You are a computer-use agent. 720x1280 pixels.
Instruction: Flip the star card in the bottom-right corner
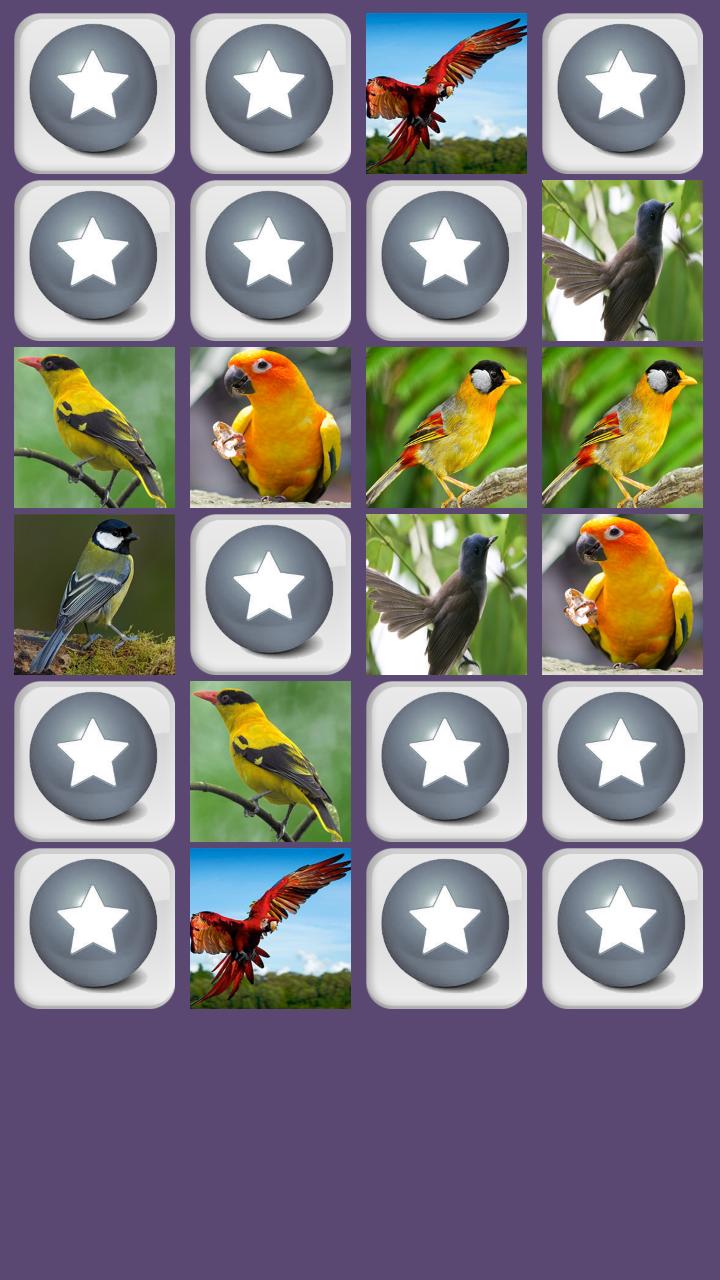coord(622,928)
